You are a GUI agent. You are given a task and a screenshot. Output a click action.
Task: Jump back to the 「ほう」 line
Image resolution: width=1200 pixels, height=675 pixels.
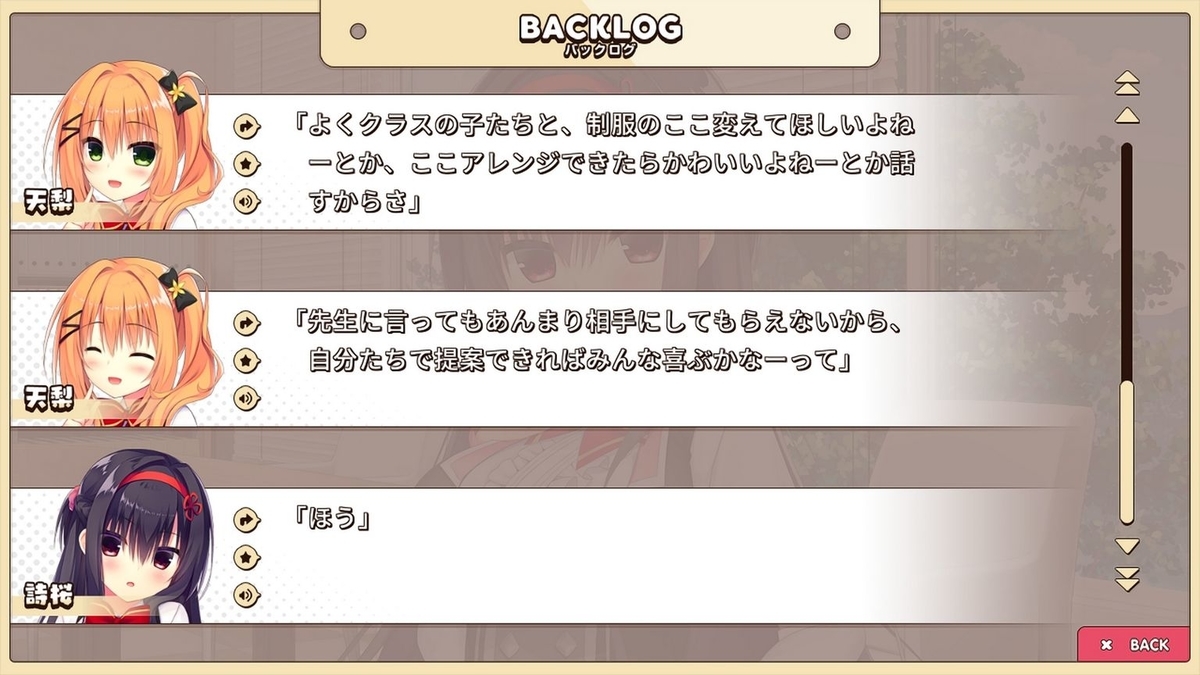click(x=245, y=519)
